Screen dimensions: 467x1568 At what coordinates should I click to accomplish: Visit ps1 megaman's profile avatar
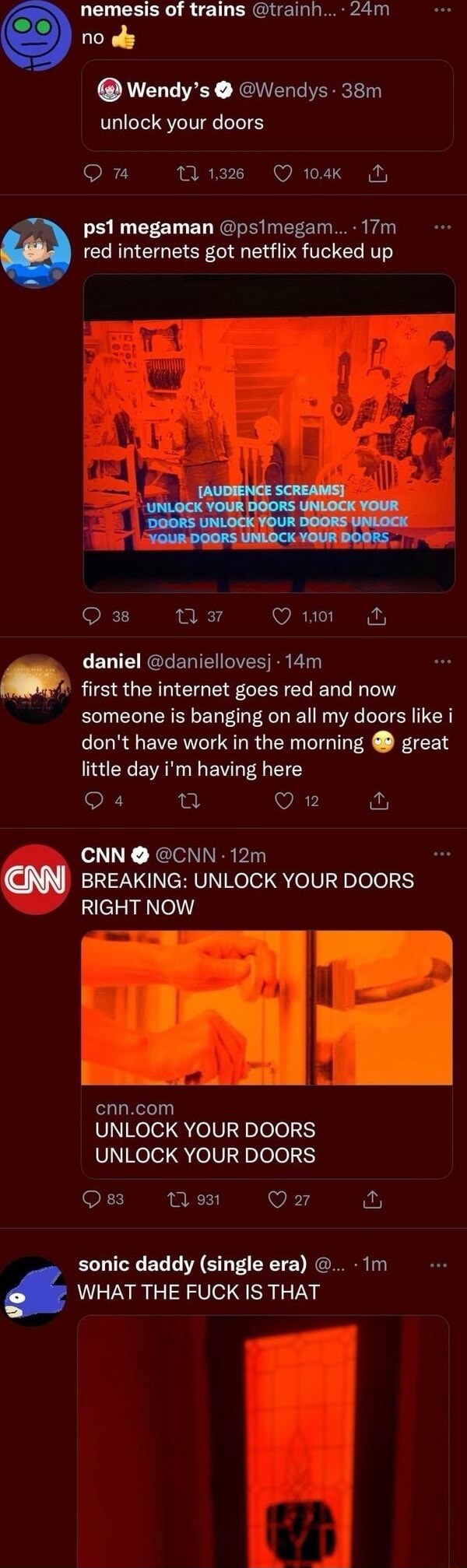pos(36,253)
